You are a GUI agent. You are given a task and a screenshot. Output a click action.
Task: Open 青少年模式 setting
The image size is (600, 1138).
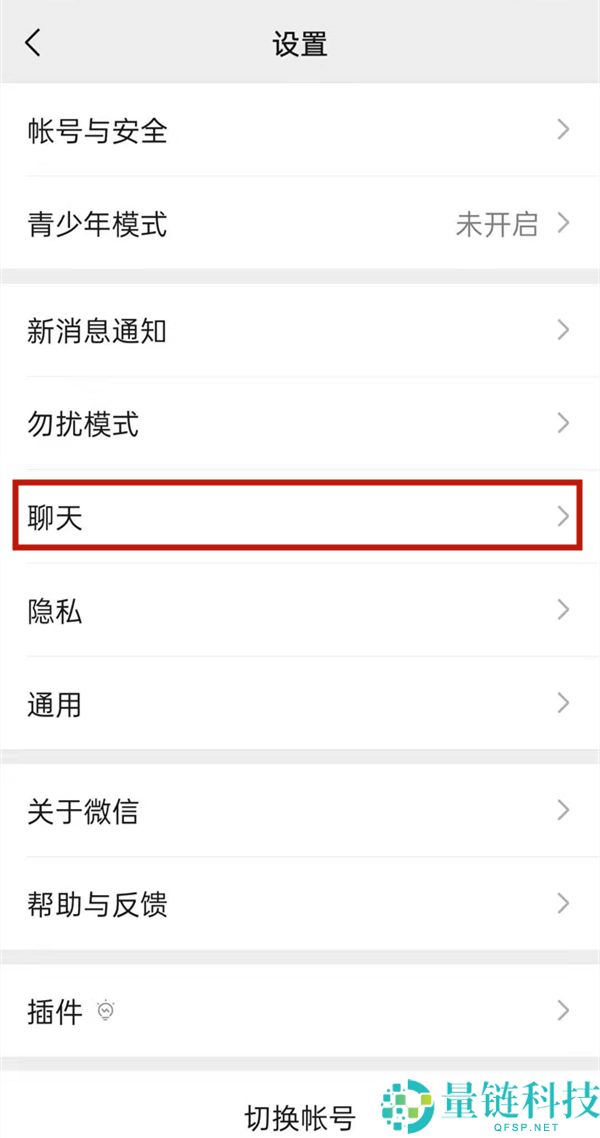pyautogui.click(x=300, y=224)
